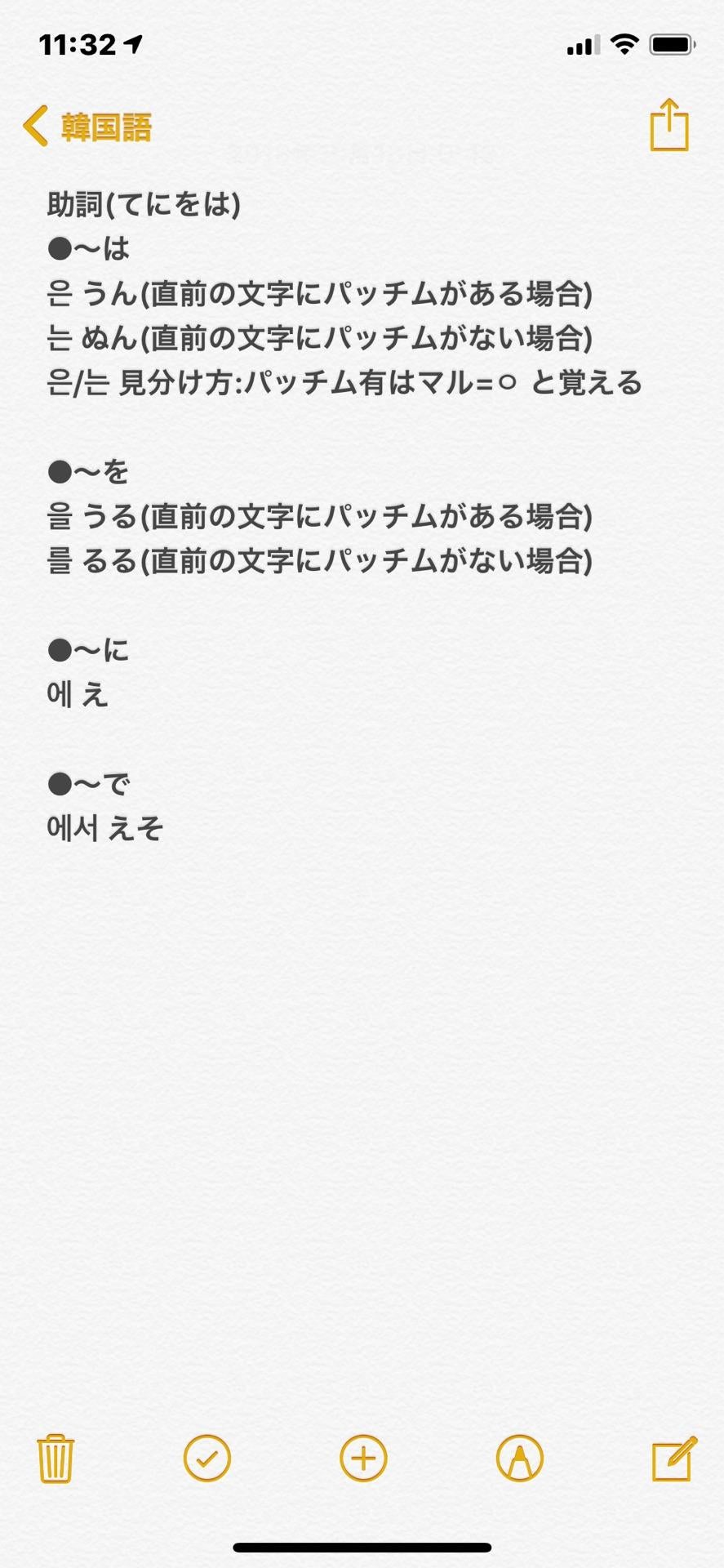Tap the line starting with ●〜を

(x=88, y=470)
